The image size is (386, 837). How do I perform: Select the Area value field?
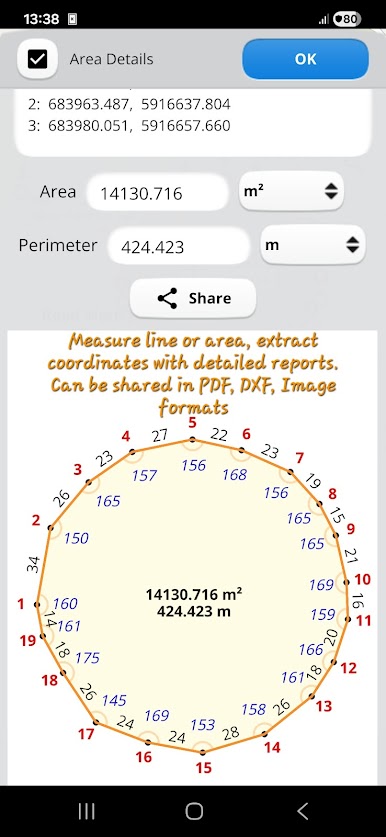[157, 193]
